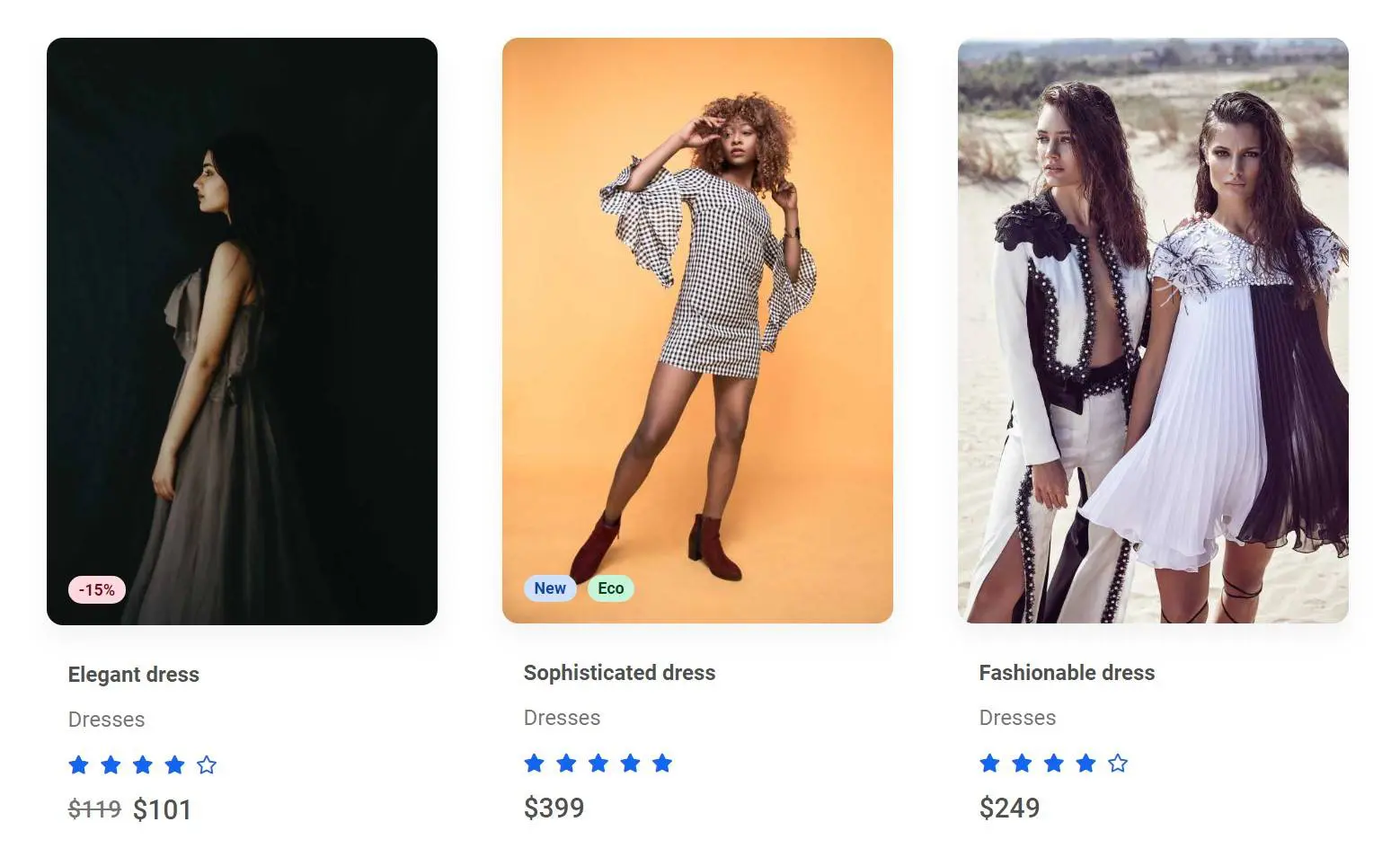Tap the Sophisticated dress title link
This screenshot has height=866, width=1400.
tap(619, 673)
